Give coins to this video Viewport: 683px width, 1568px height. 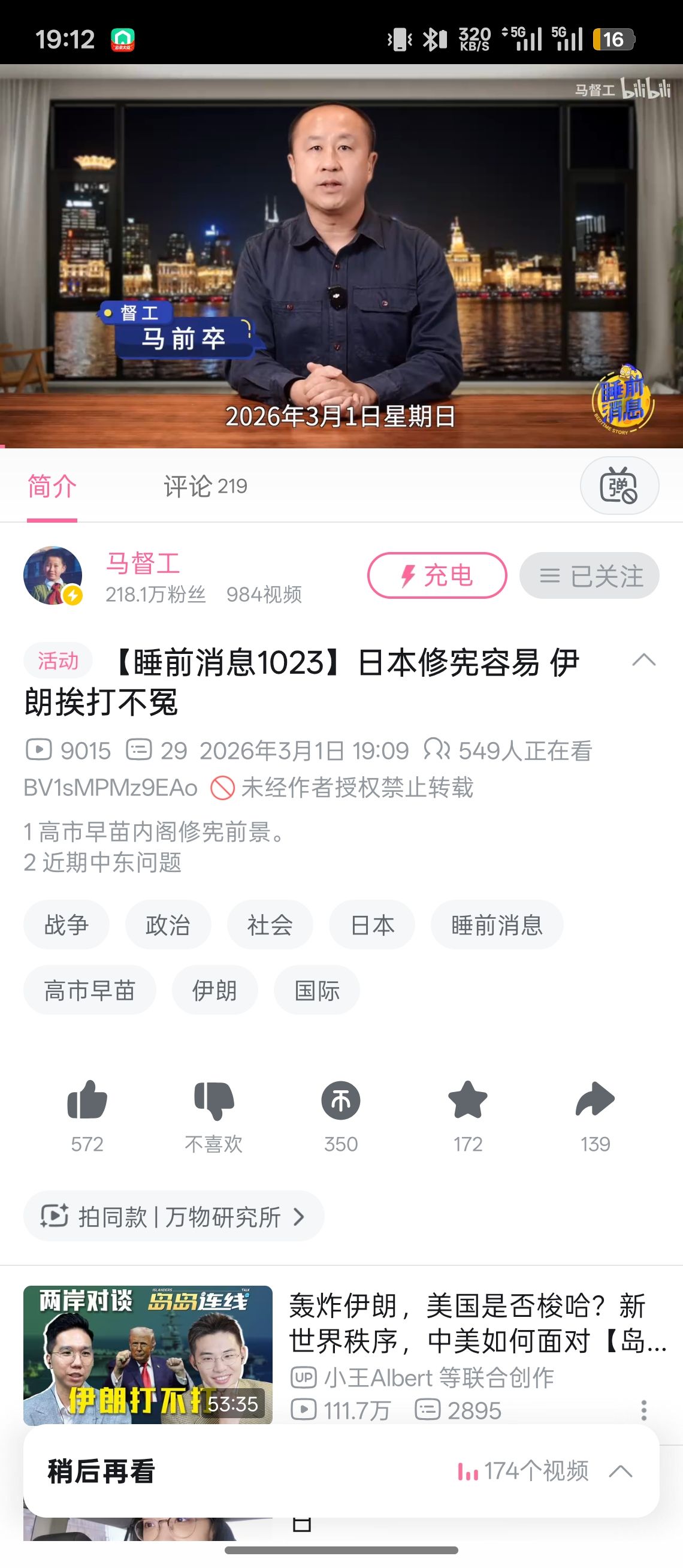[340, 1100]
